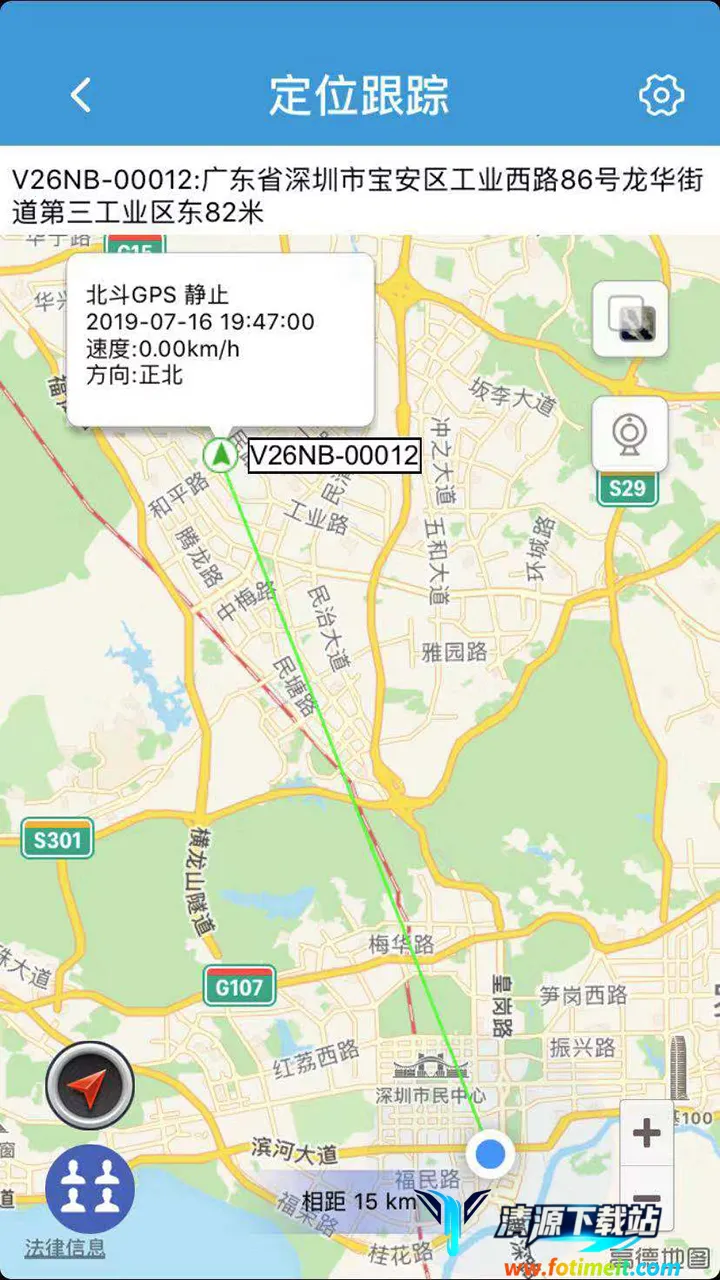Viewport: 720px width, 1280px height.
Task: Open the 法律信息 link
Action: pos(65,1248)
